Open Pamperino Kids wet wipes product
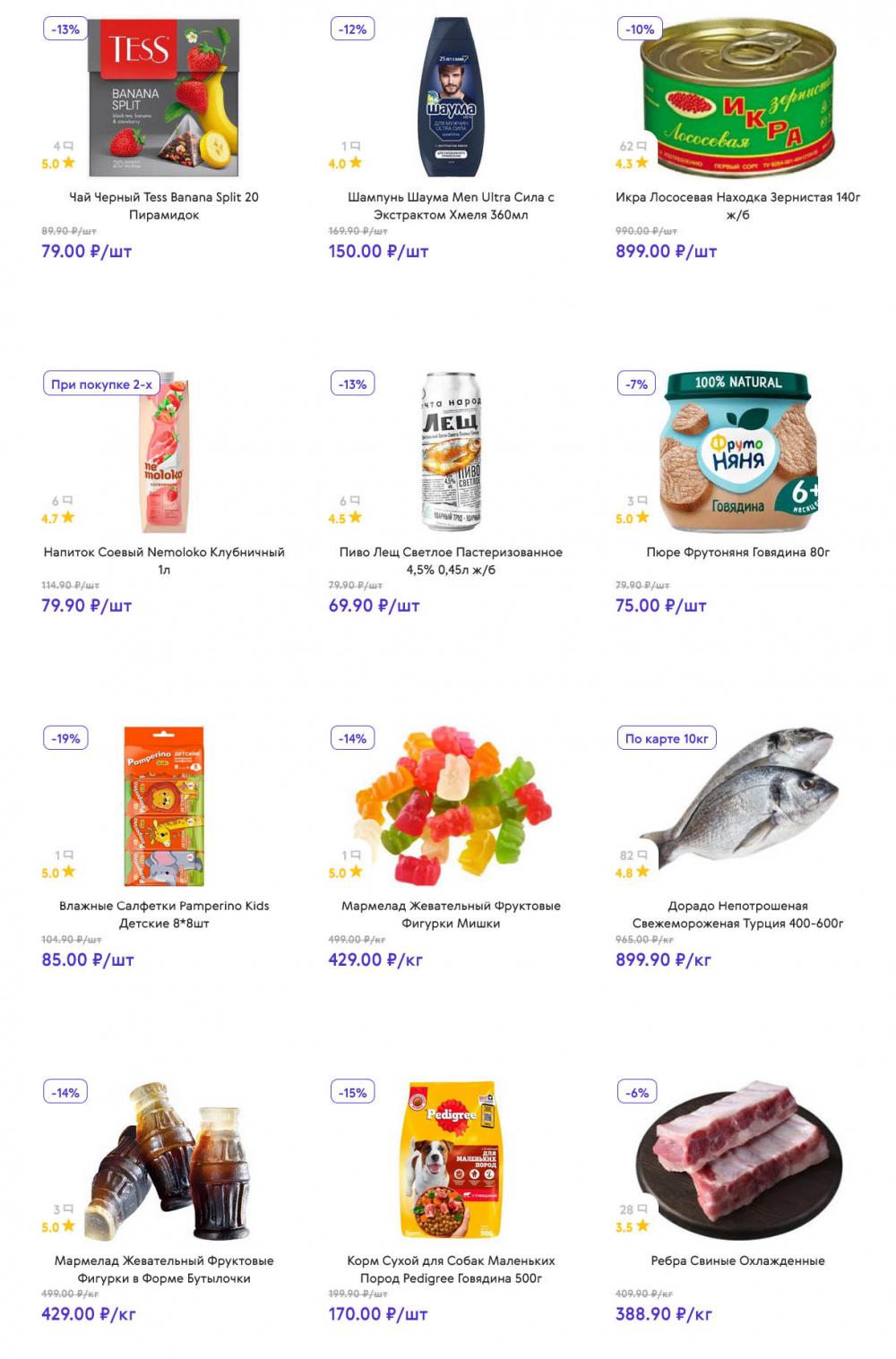 [x=164, y=914]
